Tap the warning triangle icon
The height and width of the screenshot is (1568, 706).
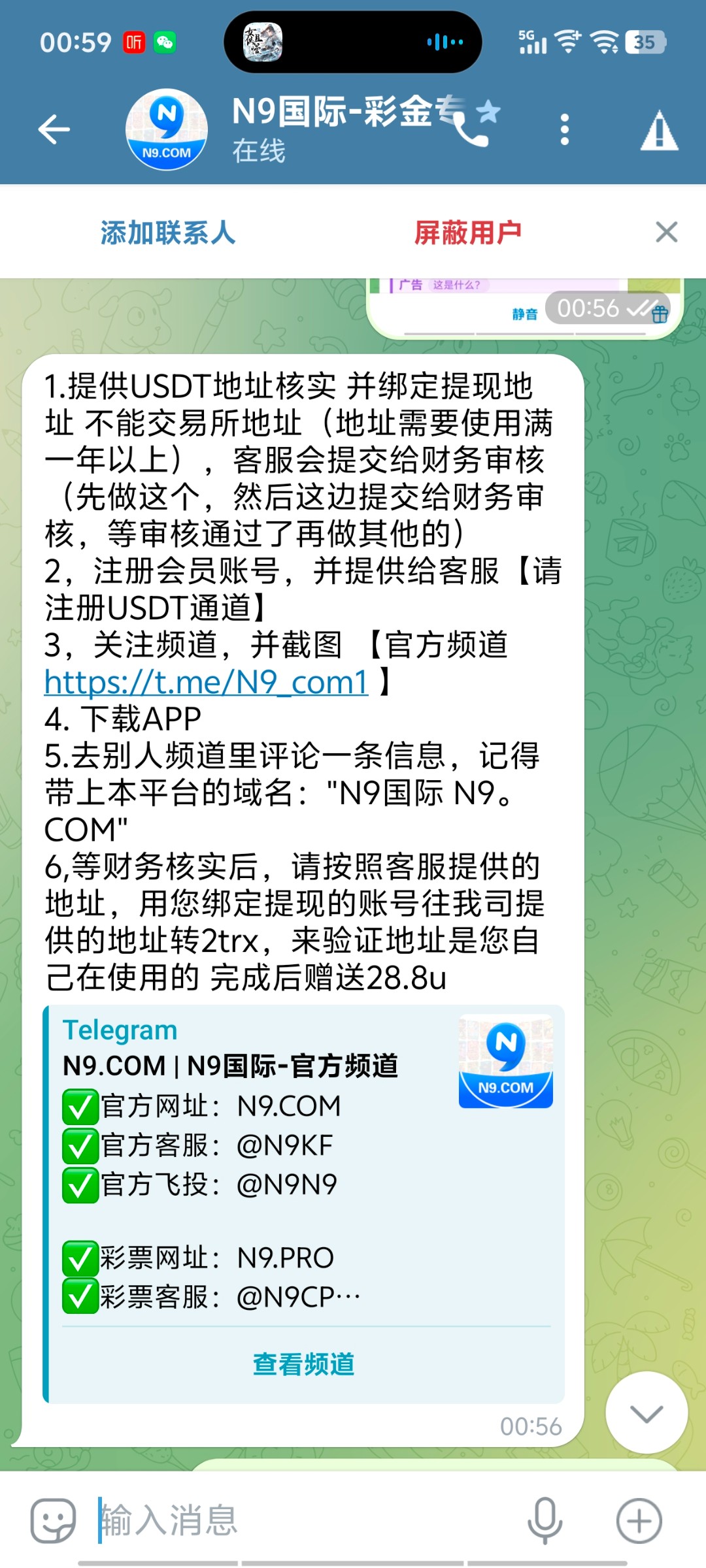click(659, 130)
